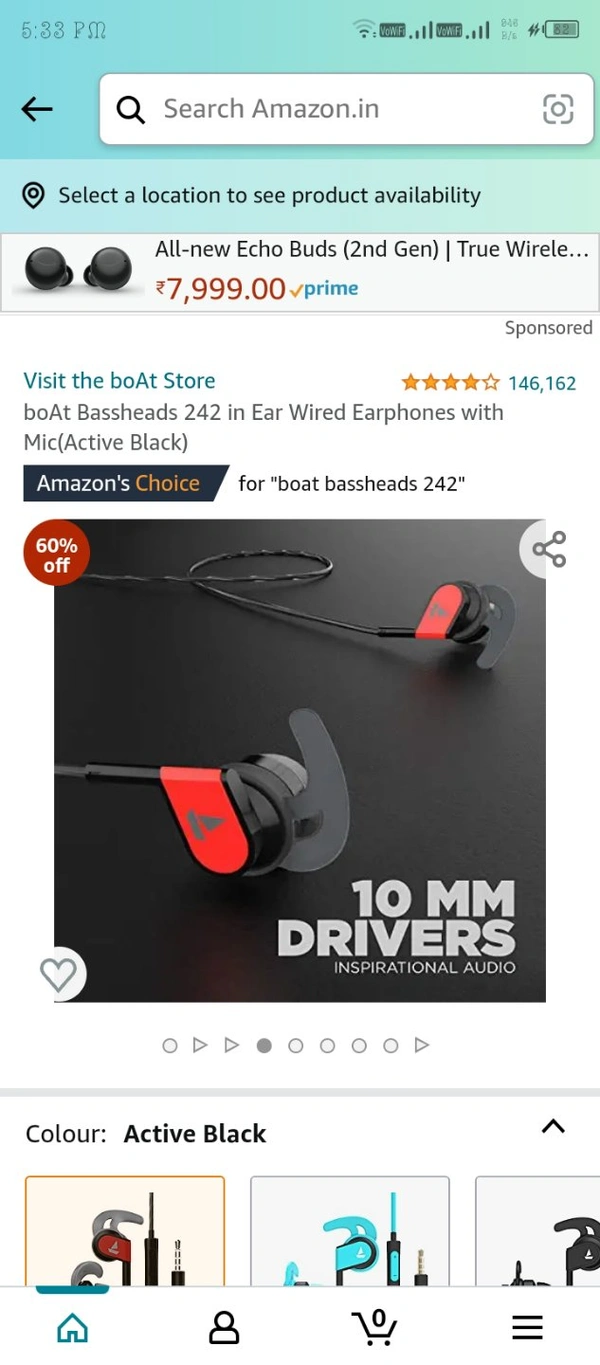Open the 10 MM Drivers product image
The image size is (600, 1365).
tap(300, 760)
